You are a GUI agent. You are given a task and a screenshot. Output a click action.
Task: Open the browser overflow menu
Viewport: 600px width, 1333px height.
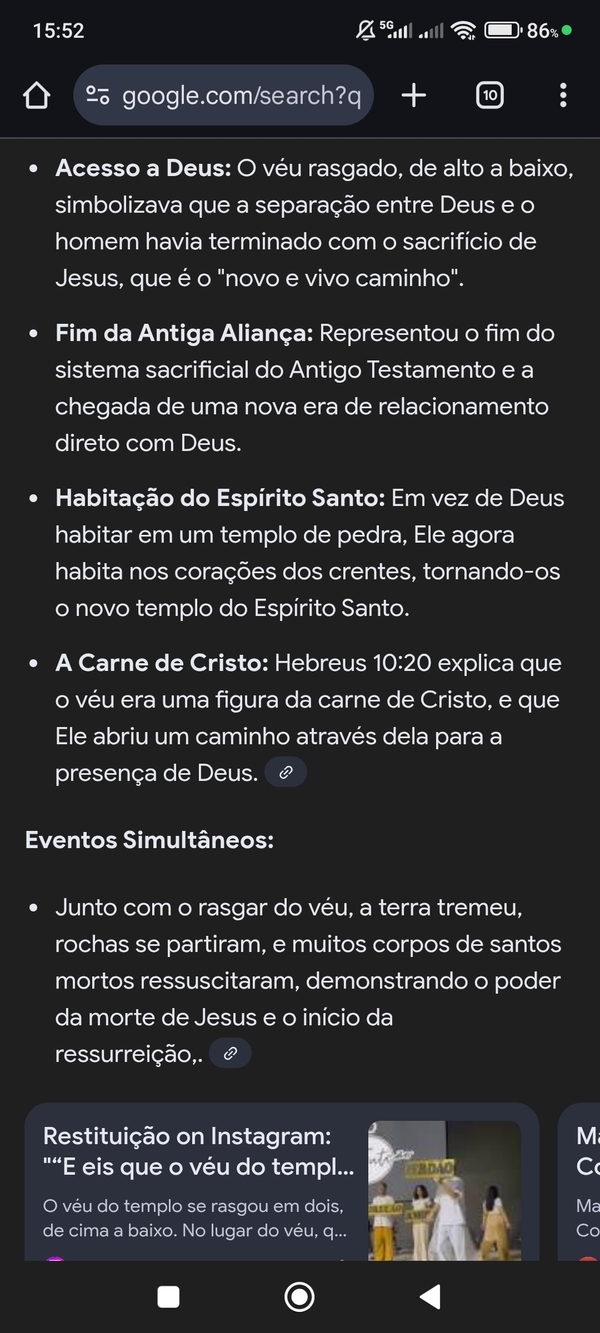coord(563,95)
